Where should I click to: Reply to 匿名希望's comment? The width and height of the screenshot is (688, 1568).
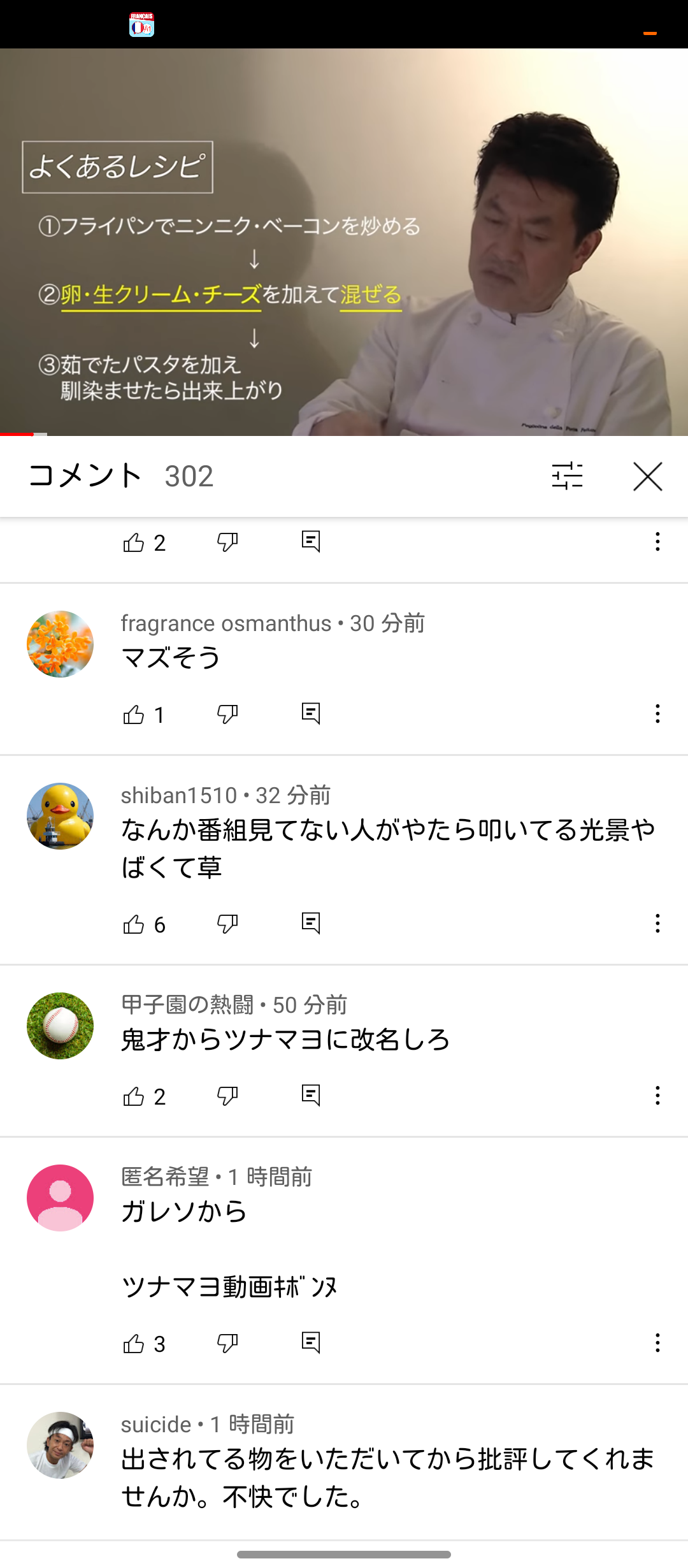311,1342
